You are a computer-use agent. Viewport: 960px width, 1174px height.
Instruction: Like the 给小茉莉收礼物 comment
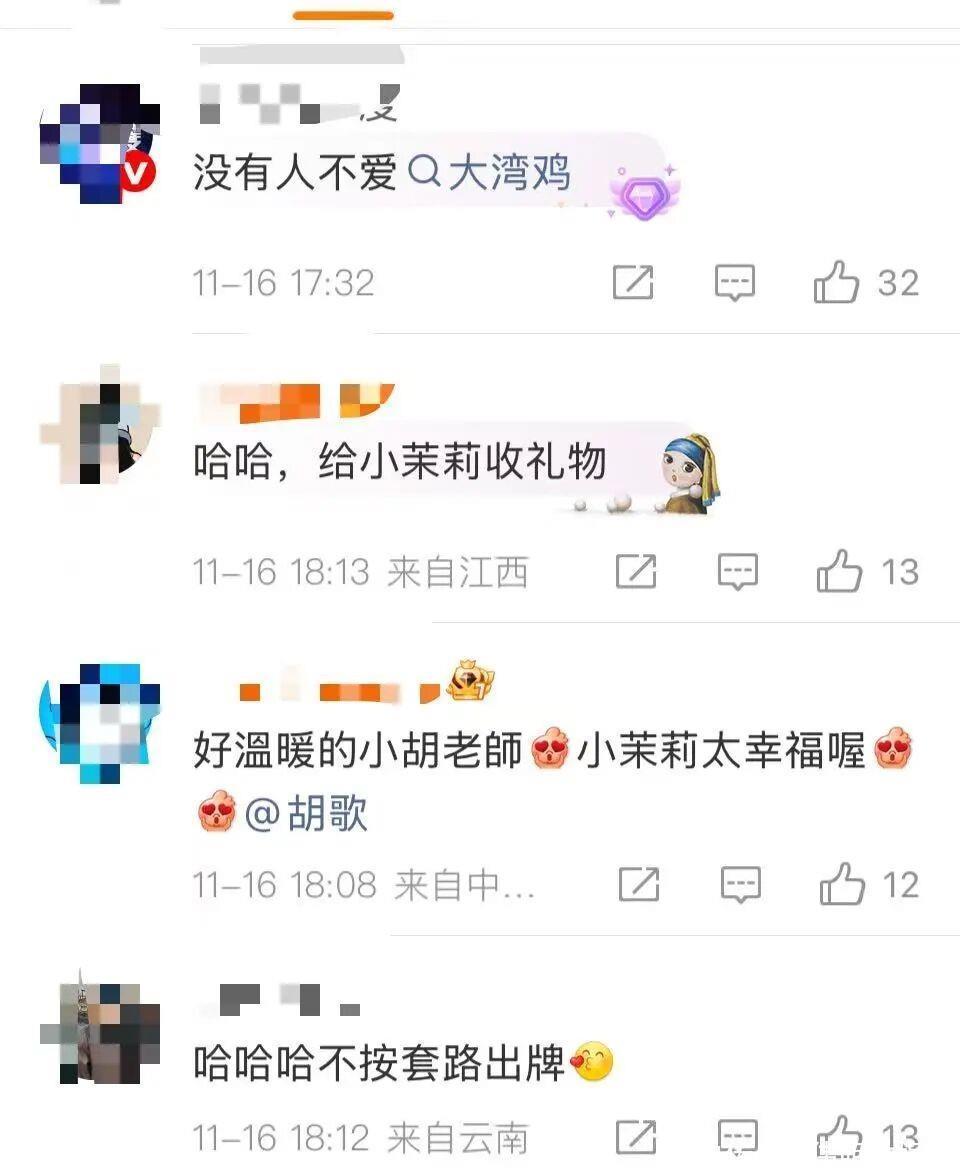click(x=839, y=572)
